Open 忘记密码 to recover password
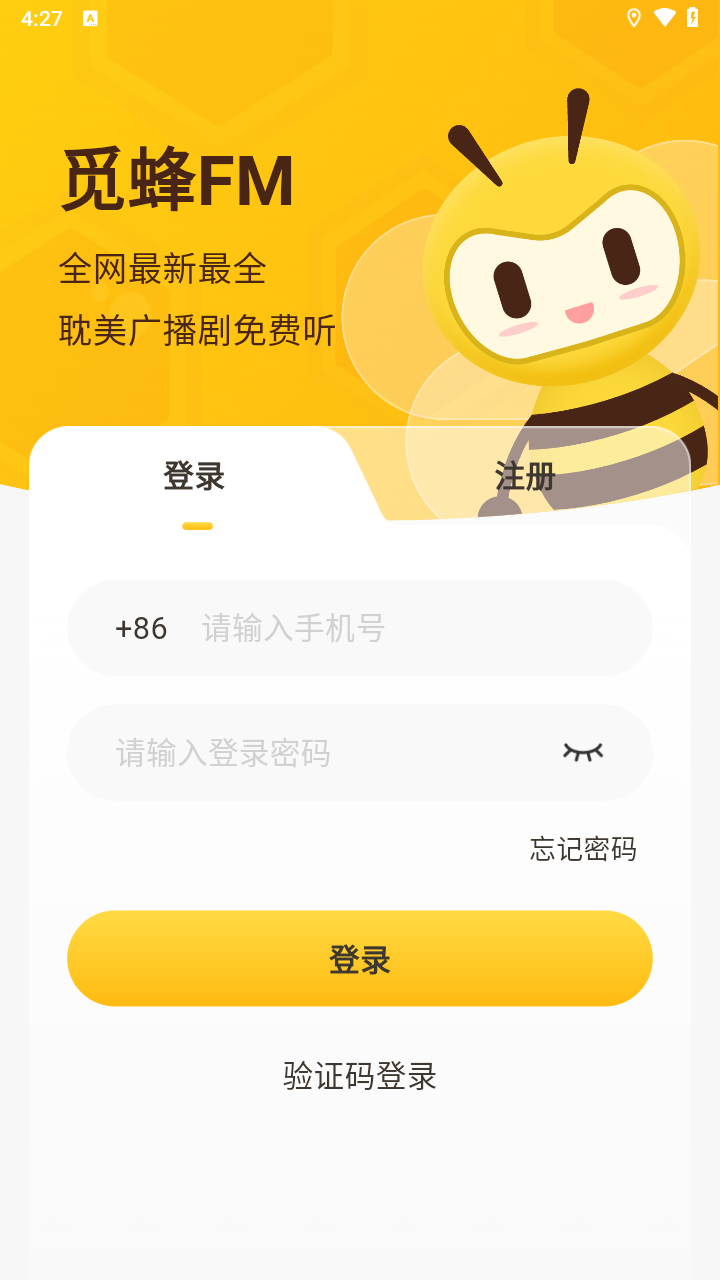The image size is (720, 1280). click(x=584, y=849)
